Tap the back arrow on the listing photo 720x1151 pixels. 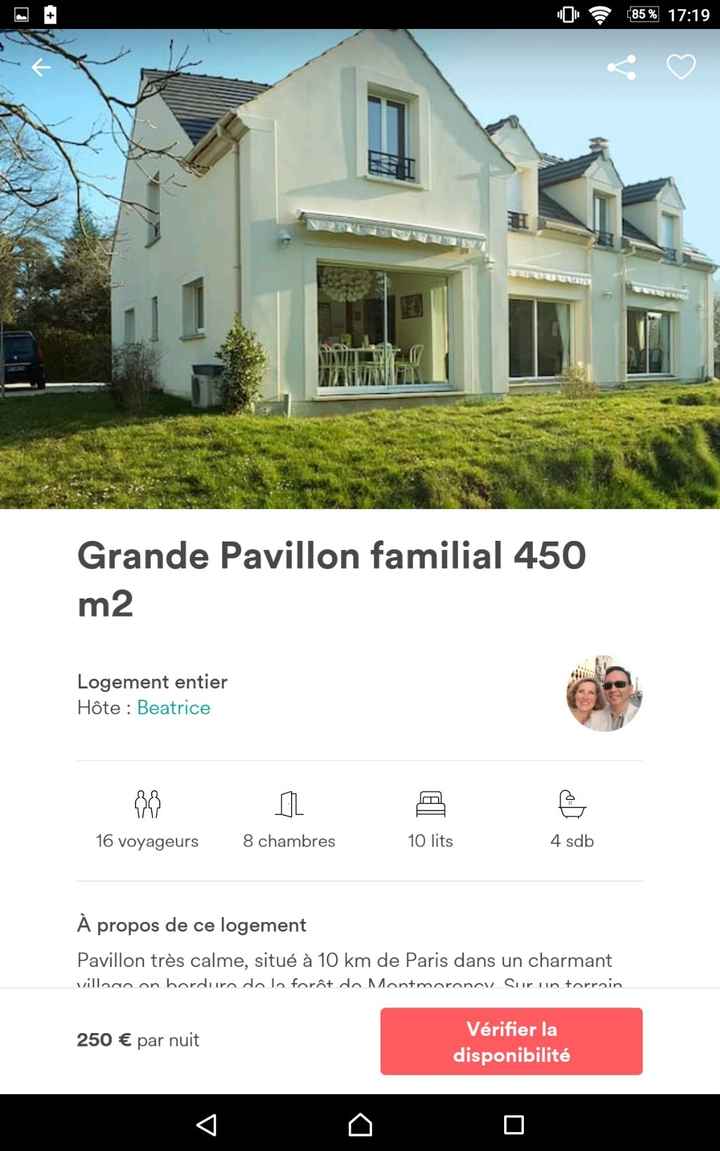click(40, 67)
